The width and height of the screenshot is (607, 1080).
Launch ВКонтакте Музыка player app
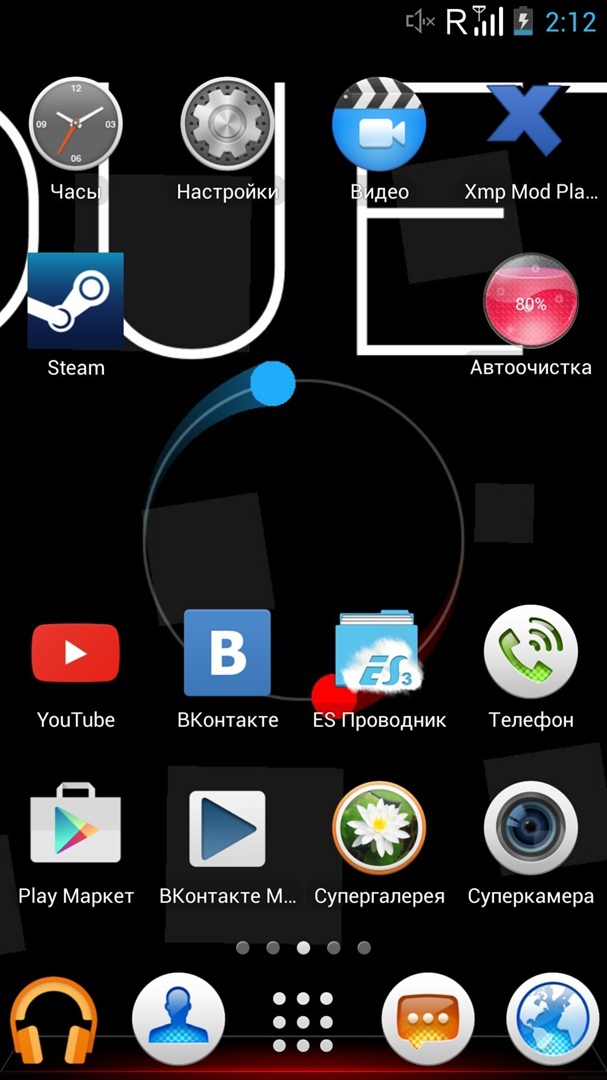click(227, 828)
